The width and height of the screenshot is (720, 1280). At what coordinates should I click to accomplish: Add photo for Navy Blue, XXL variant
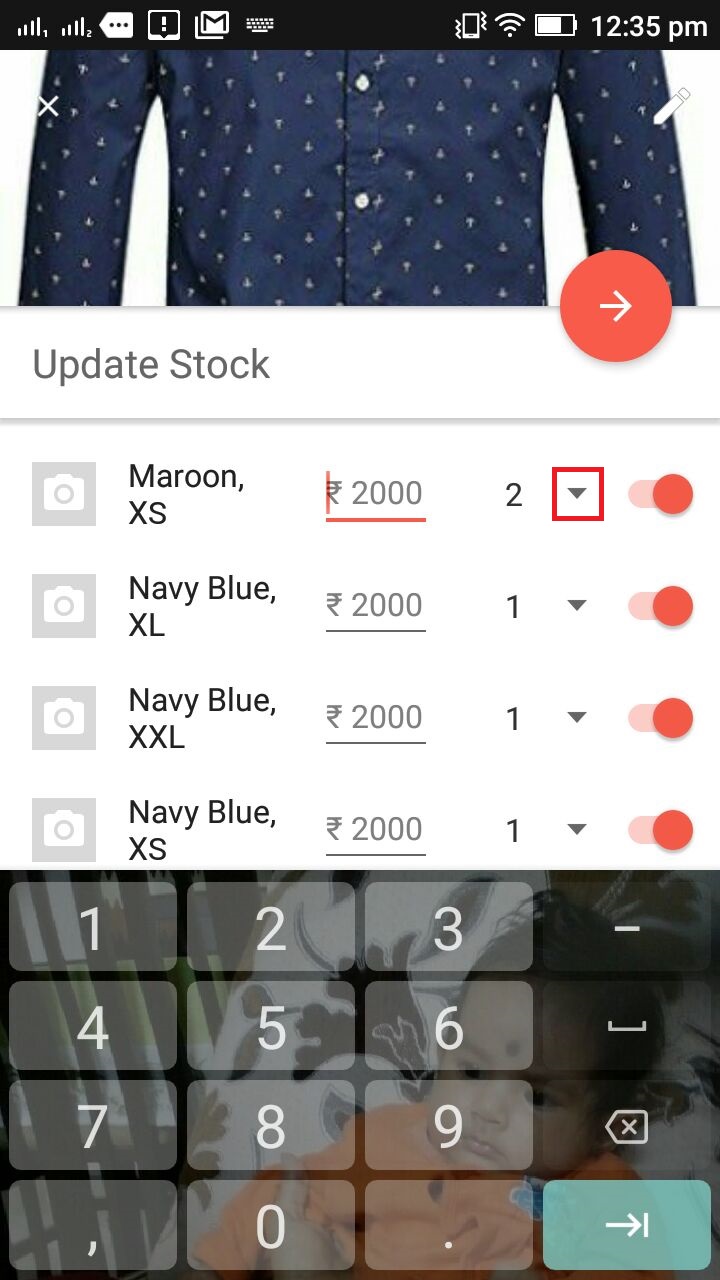[x=64, y=718]
